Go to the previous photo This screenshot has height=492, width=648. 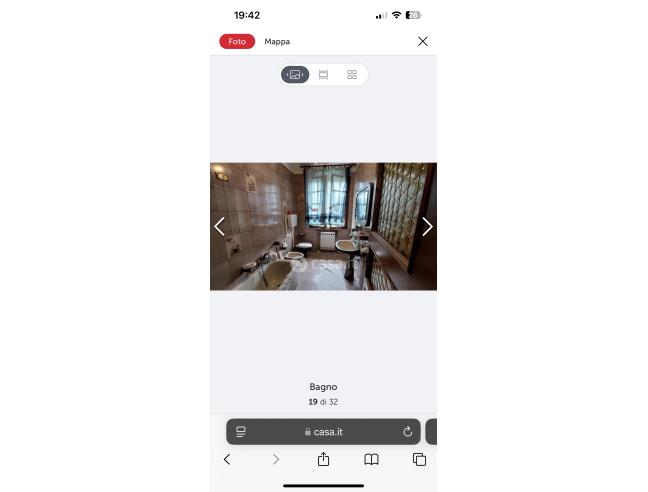click(220, 226)
